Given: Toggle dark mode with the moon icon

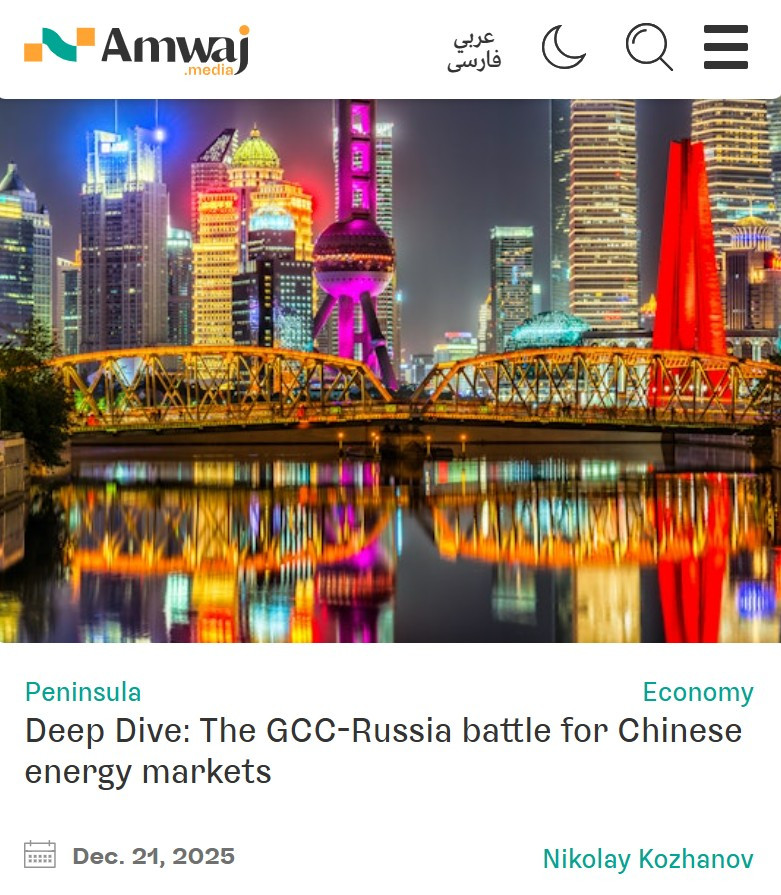Looking at the screenshot, I should coord(563,47).
